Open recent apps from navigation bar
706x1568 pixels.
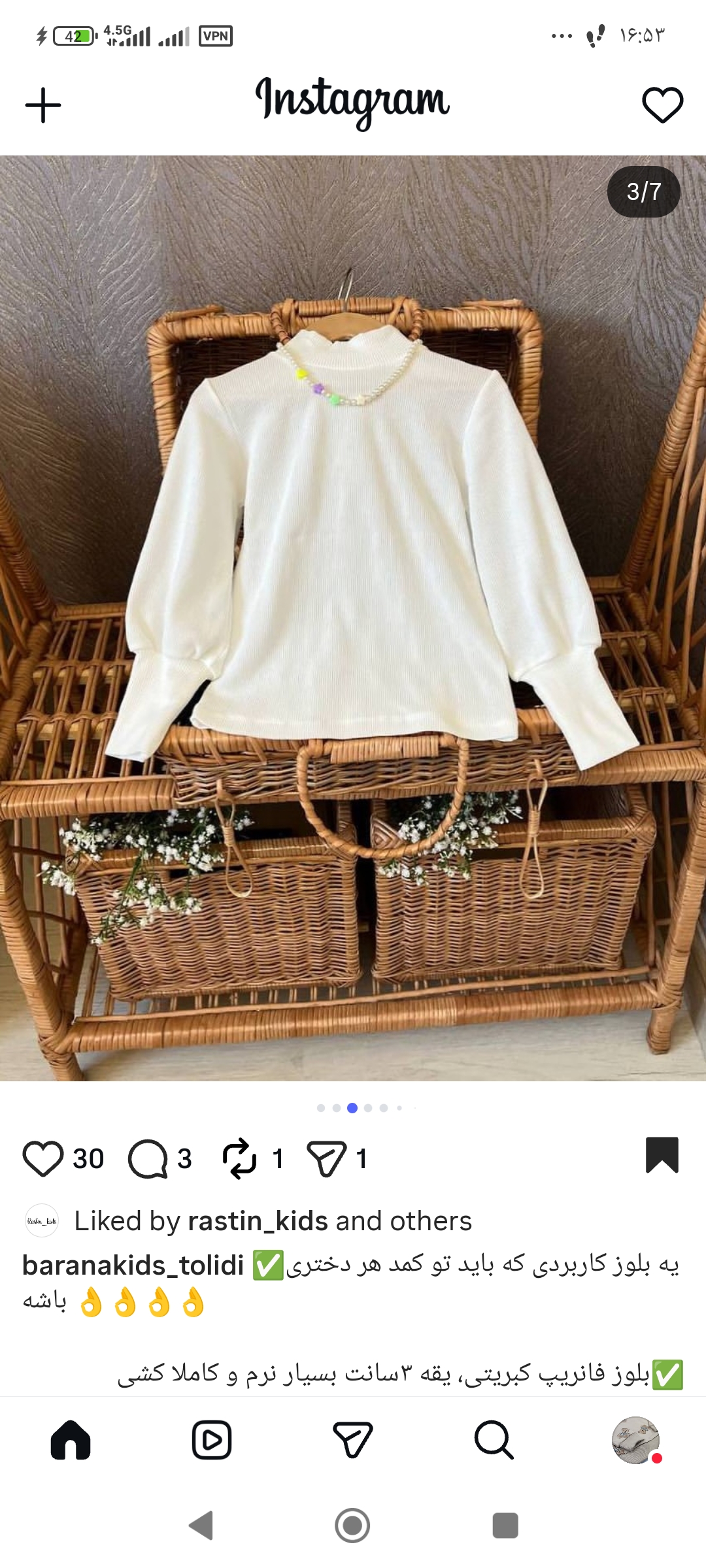coord(505,1526)
